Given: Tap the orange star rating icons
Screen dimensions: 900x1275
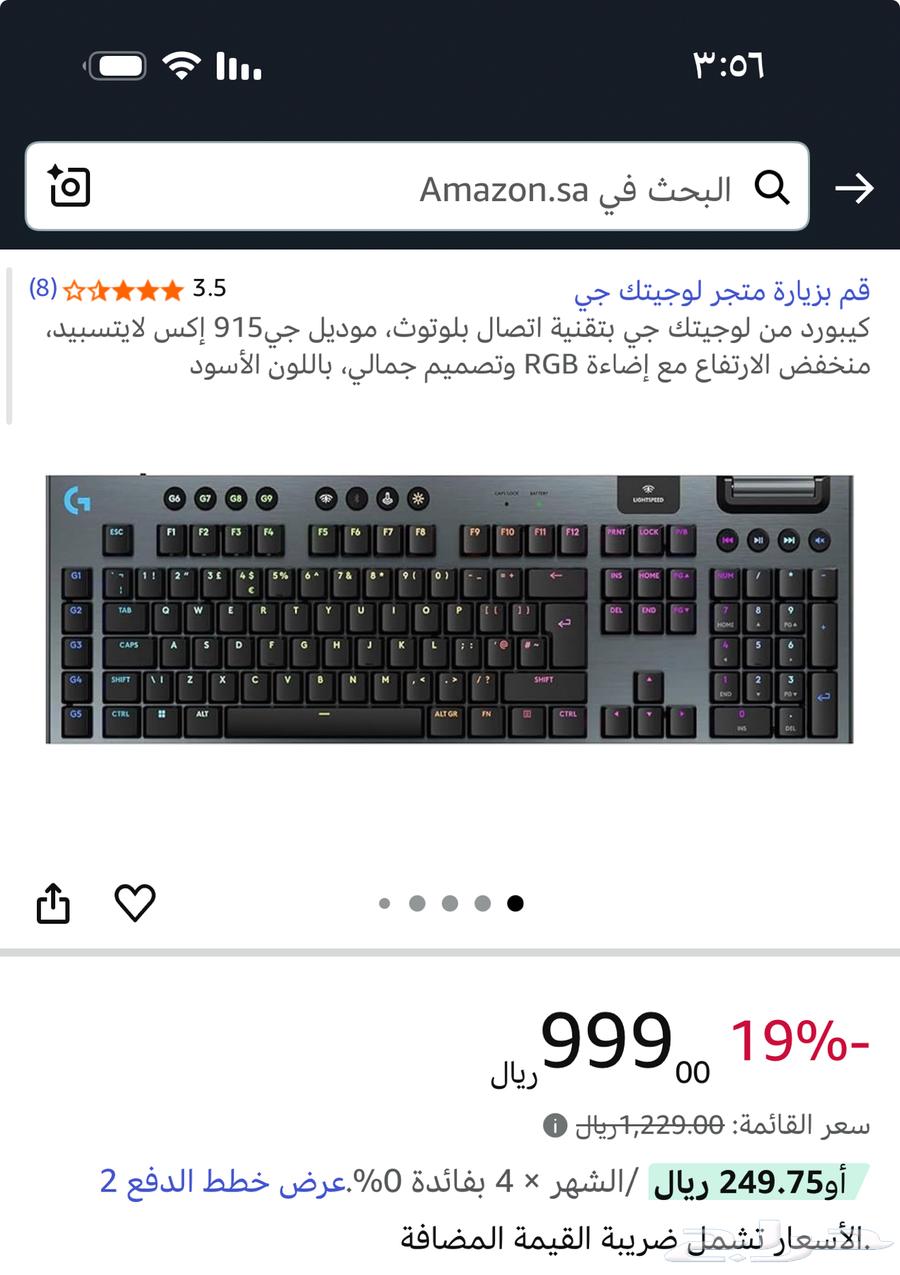Looking at the screenshot, I should coord(120,290).
